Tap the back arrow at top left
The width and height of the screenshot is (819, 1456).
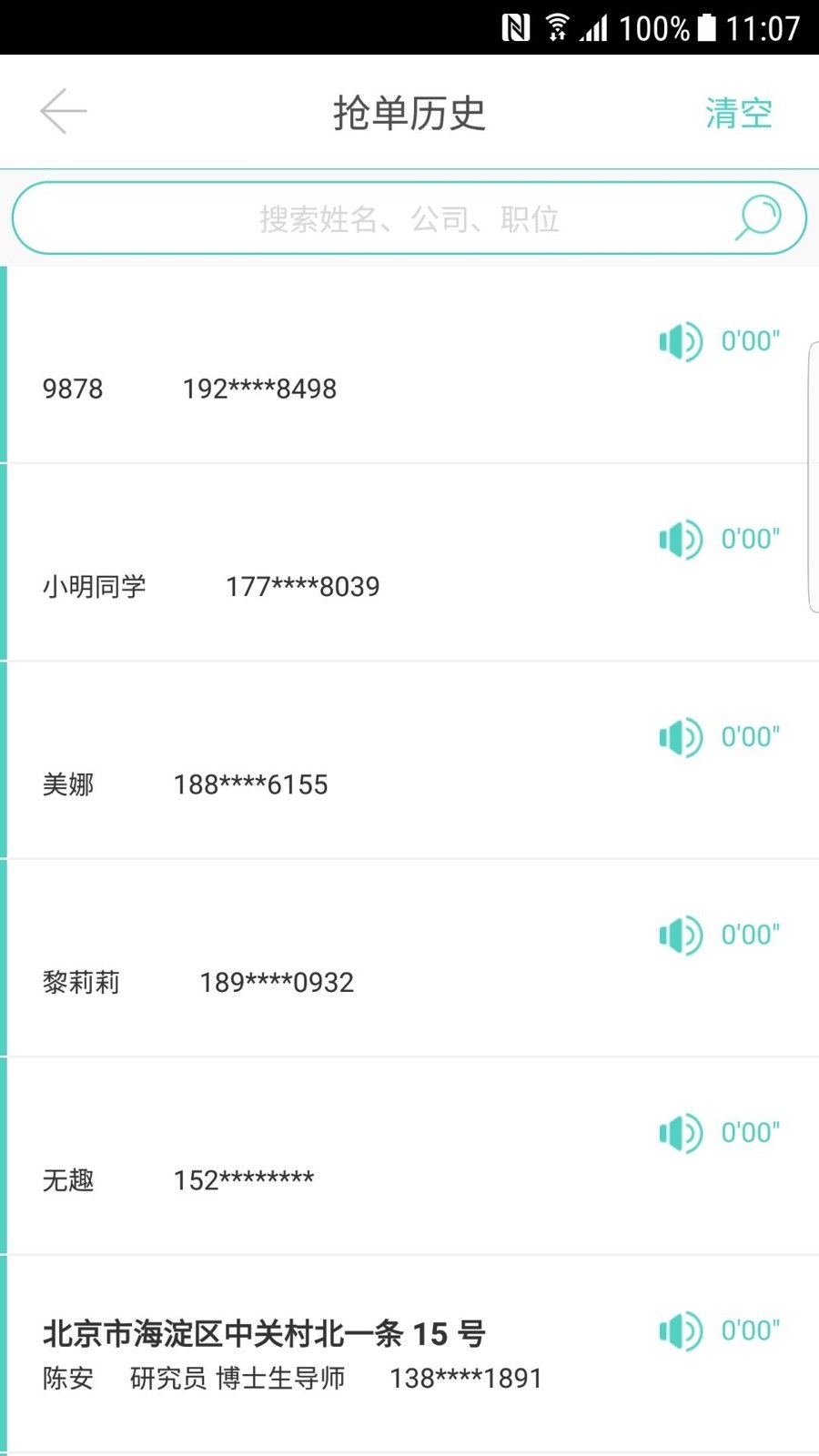point(64,111)
